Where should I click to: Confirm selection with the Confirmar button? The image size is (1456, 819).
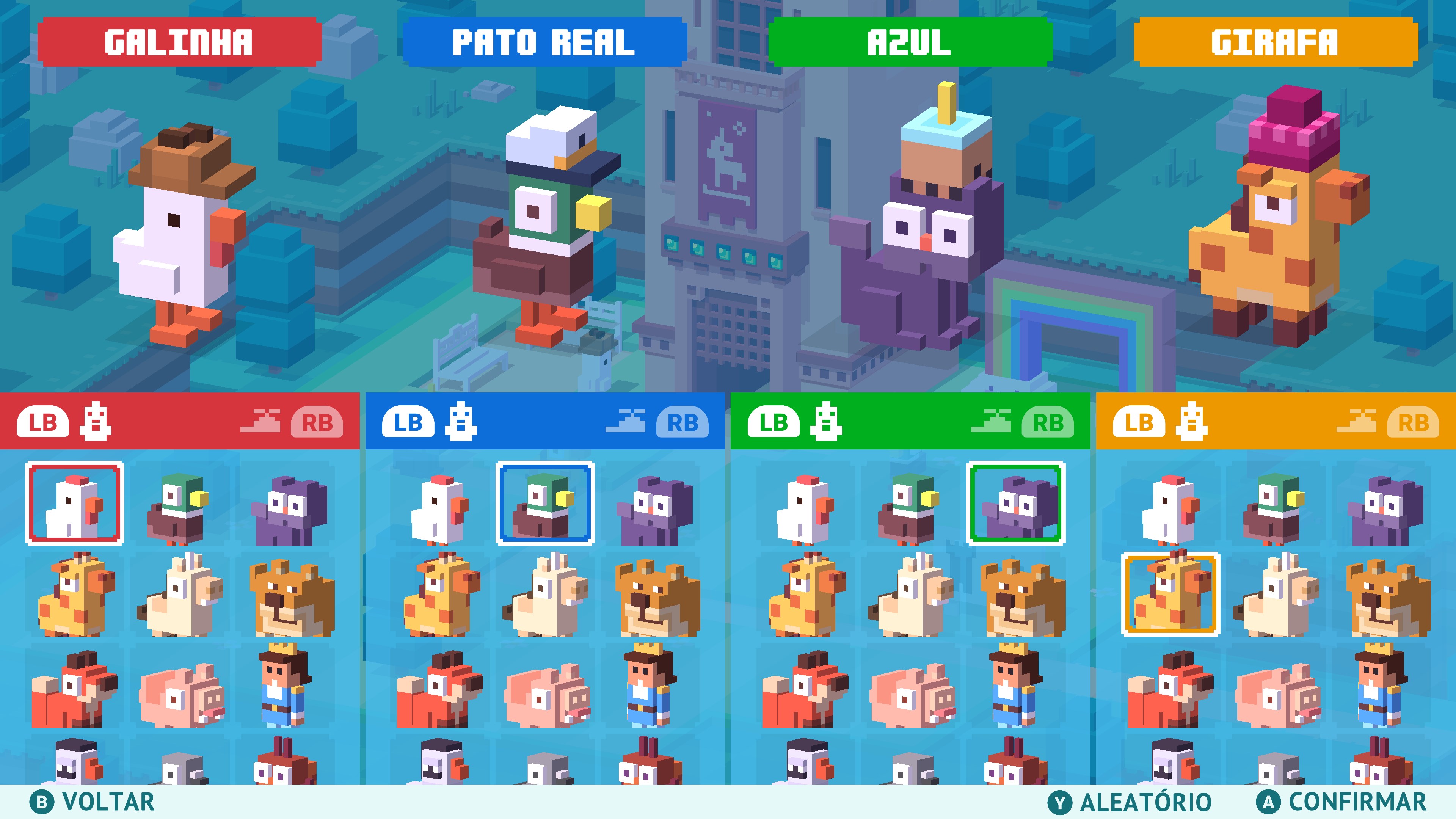(x=1341, y=802)
